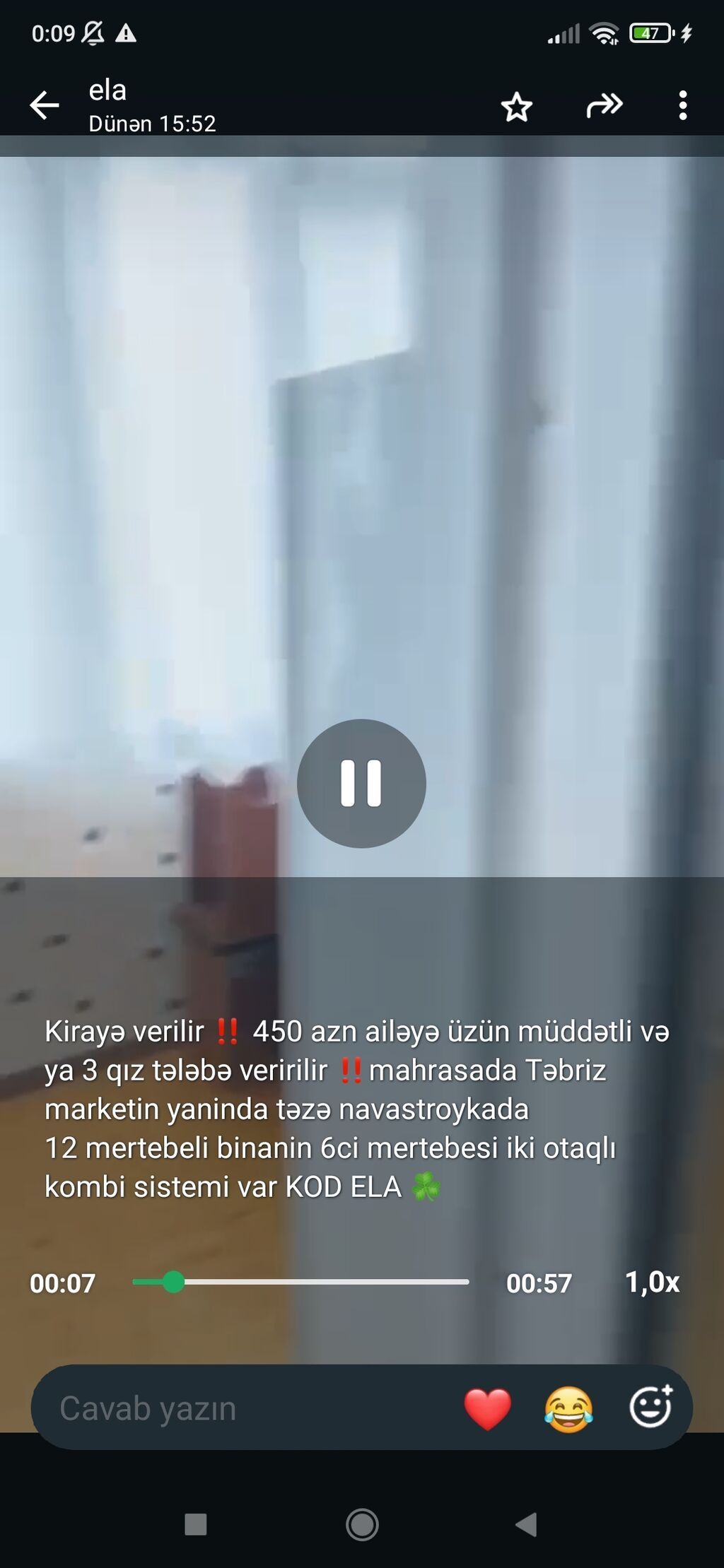React with the red heart emoji
Screen dimensions: 724x1568
point(487,1408)
